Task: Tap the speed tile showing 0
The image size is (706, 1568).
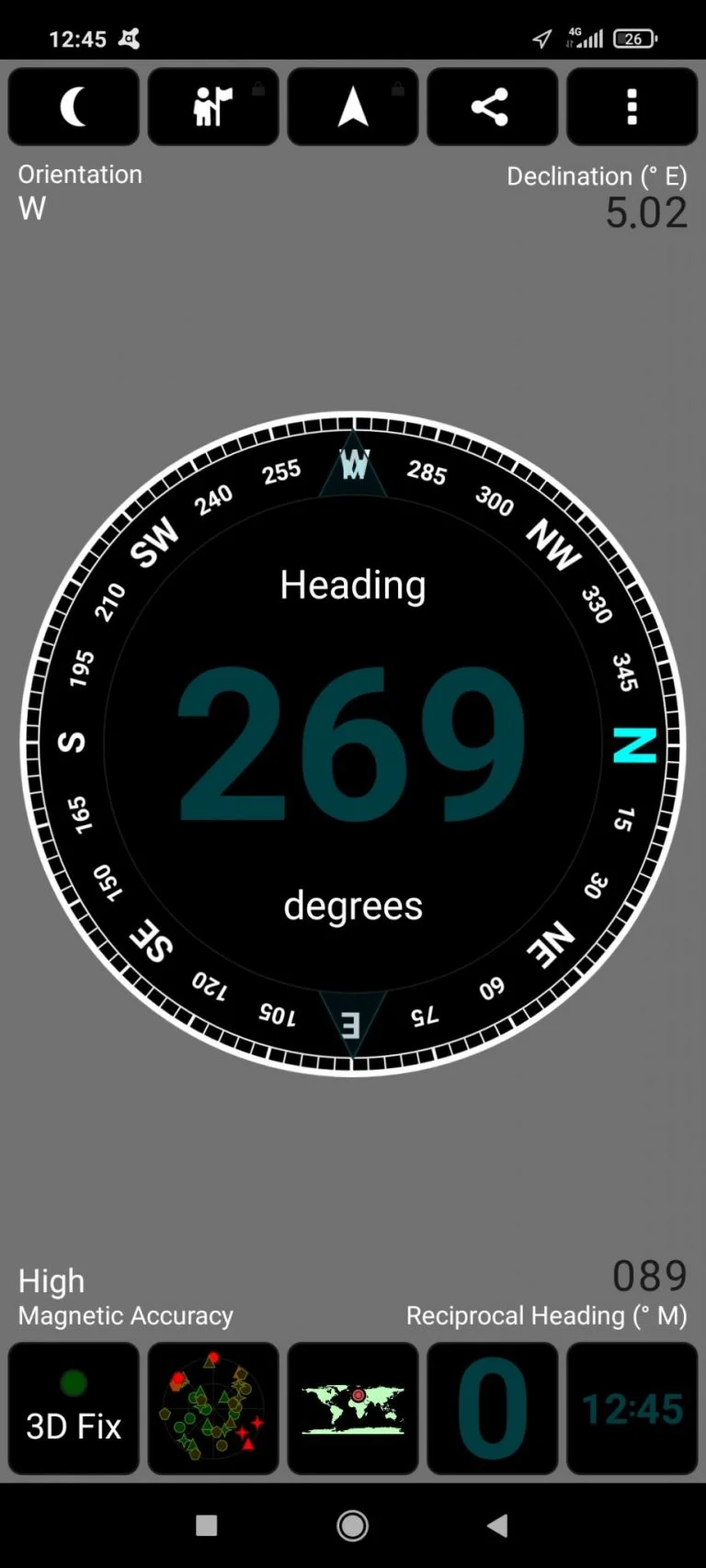Action: coord(492,1408)
